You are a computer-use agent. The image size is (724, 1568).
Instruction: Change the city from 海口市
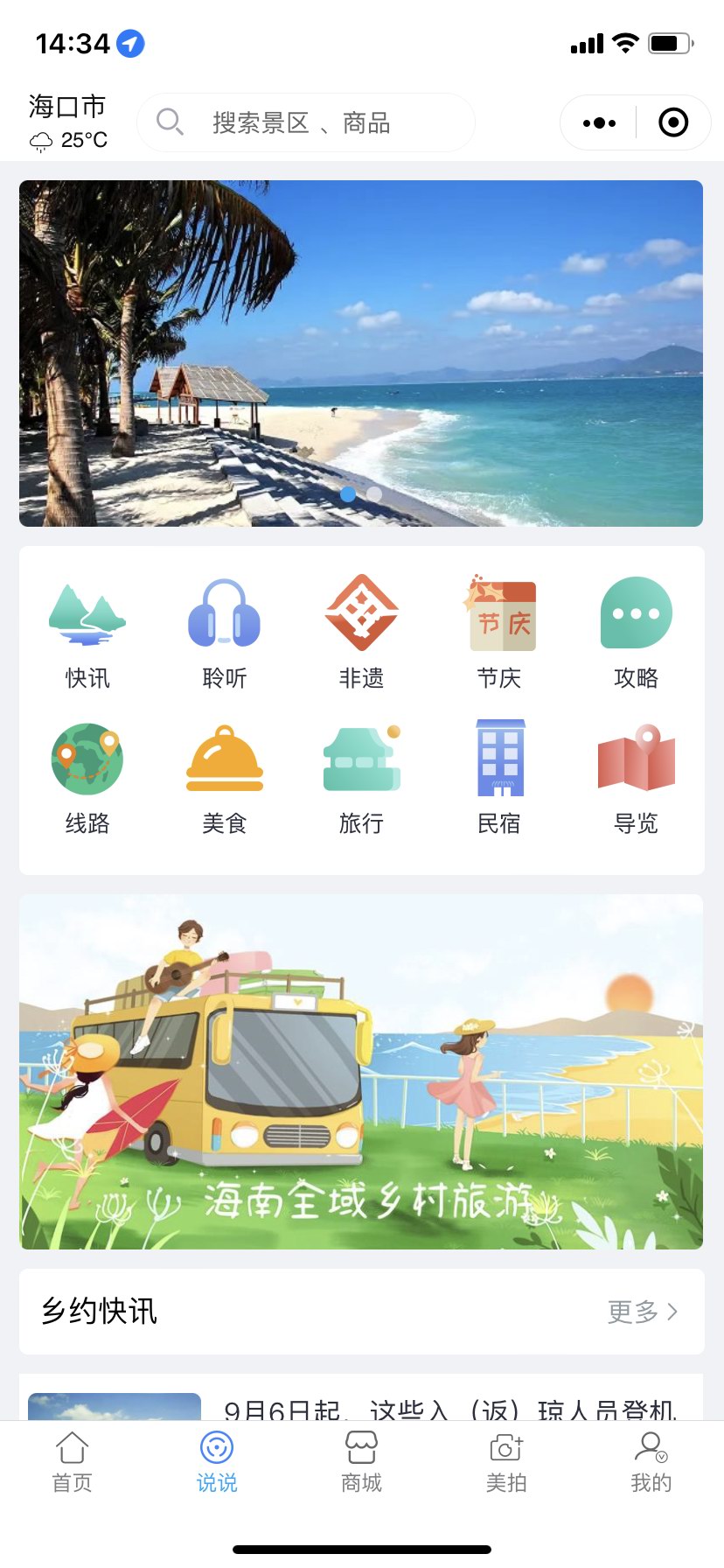(x=66, y=108)
